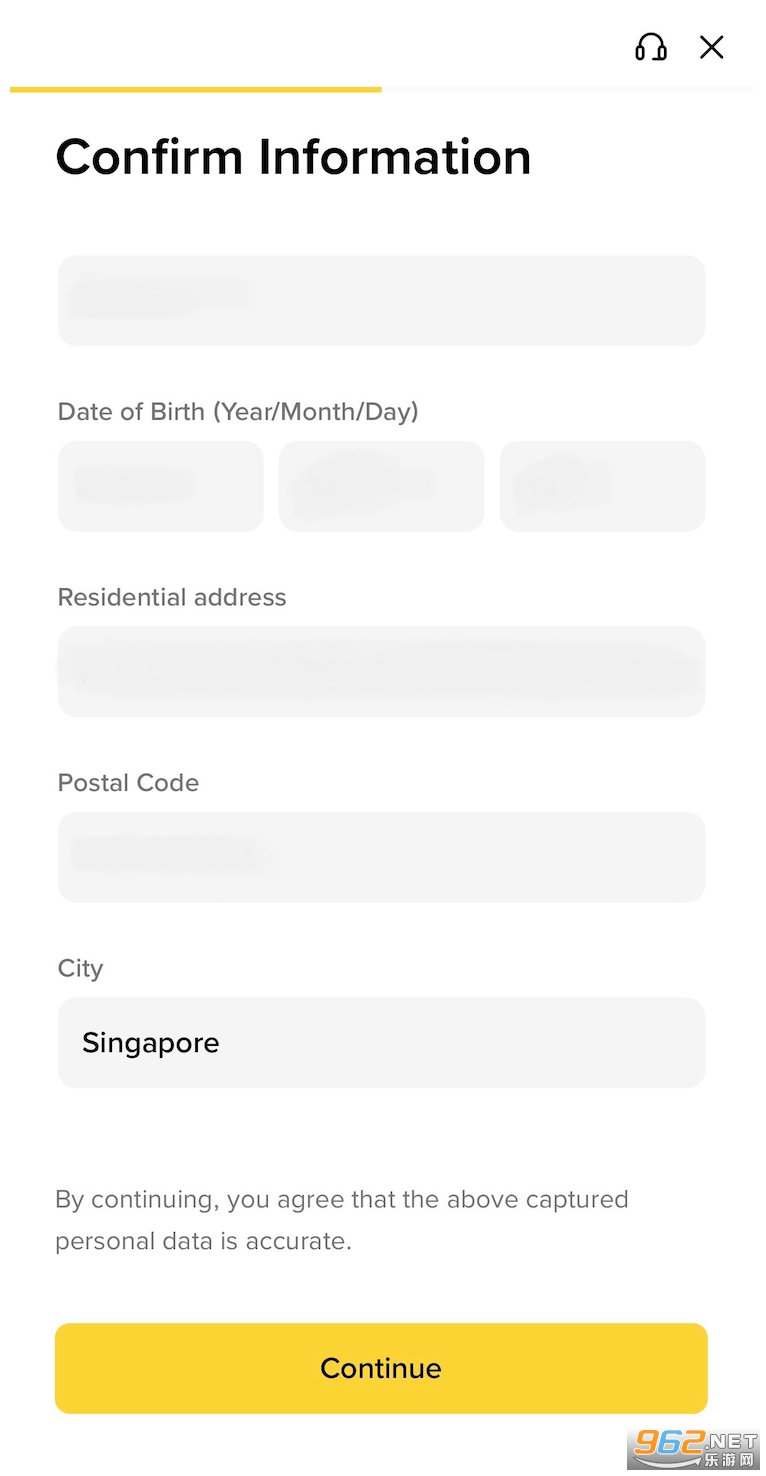This screenshot has width=766, height=1476.
Task: Tap the yellow progress indicator segment
Action: 195,90
